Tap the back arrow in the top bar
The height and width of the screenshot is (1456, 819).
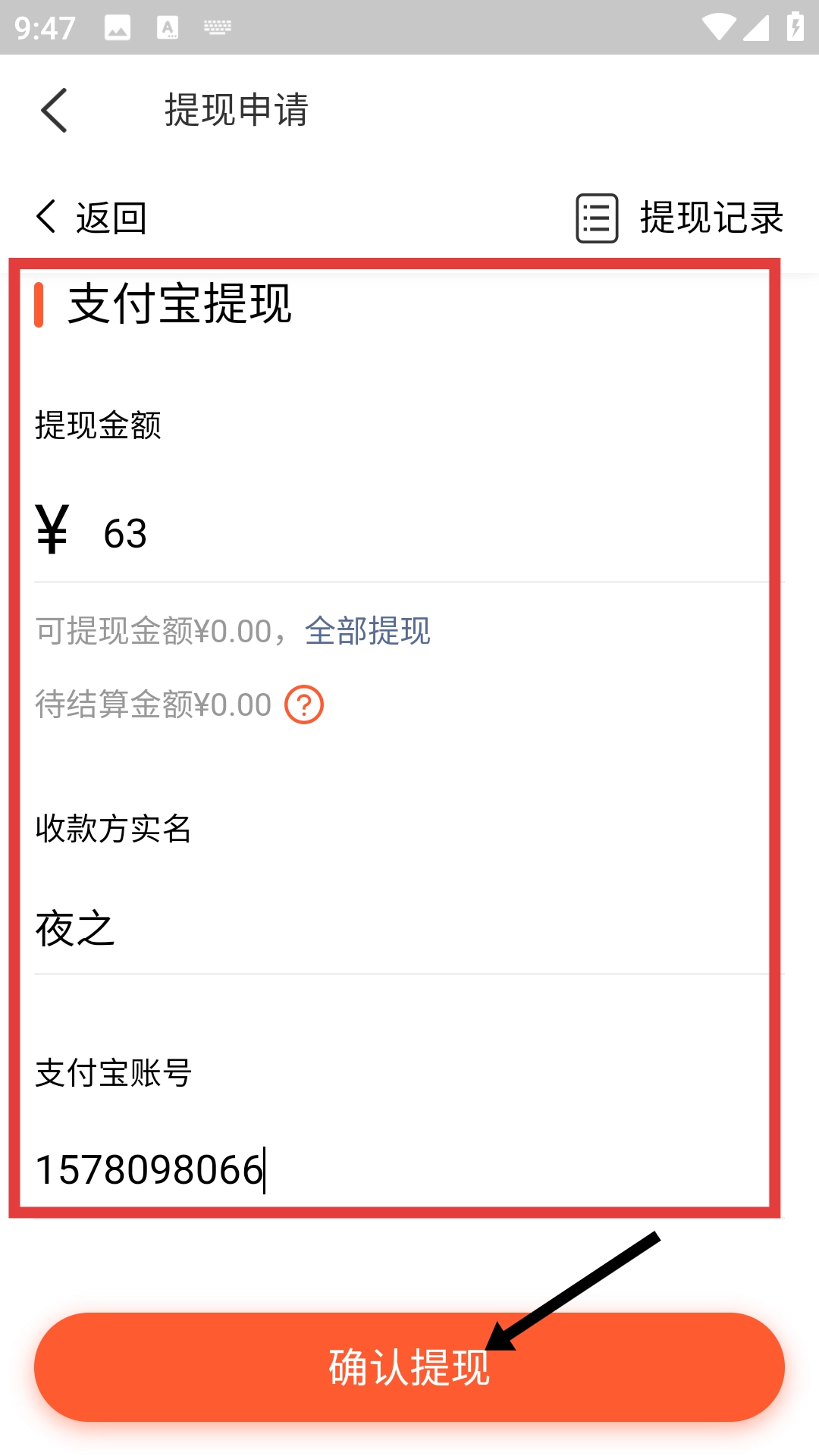click(x=55, y=110)
